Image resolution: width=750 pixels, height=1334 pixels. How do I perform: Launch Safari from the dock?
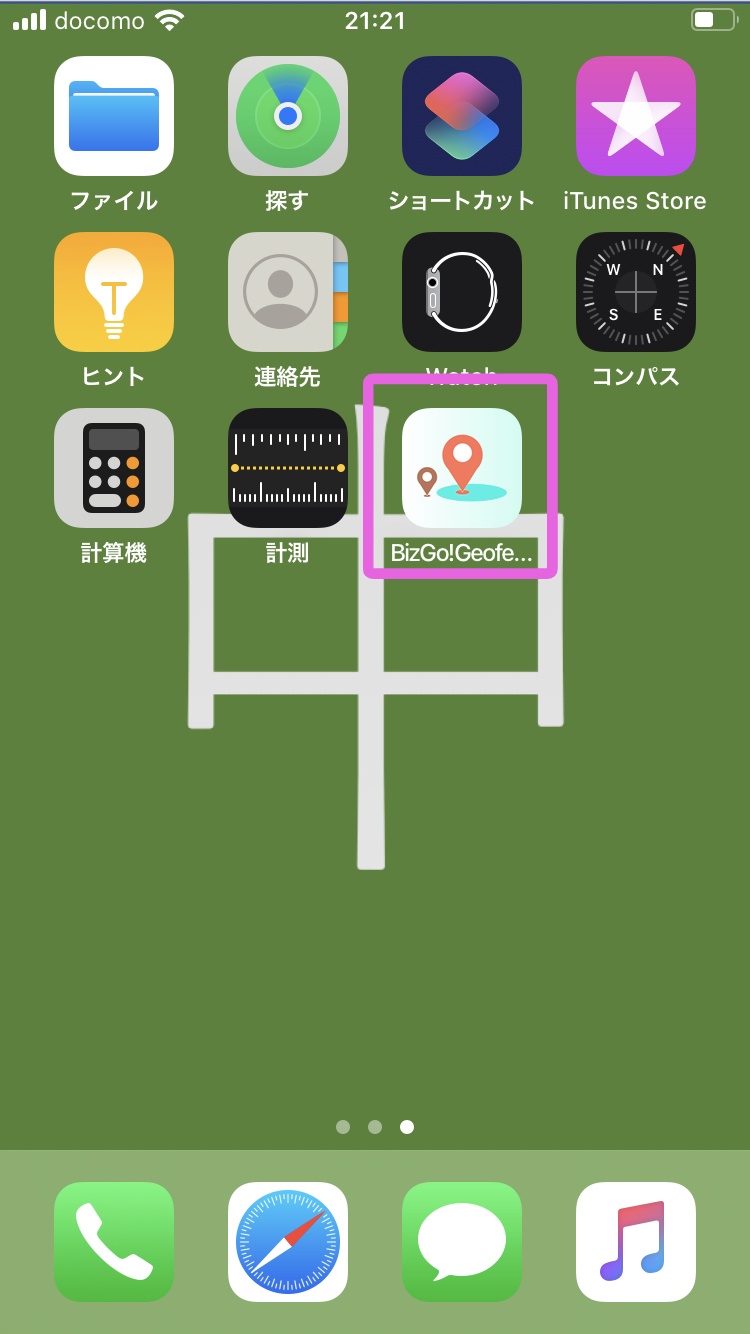[288, 1242]
